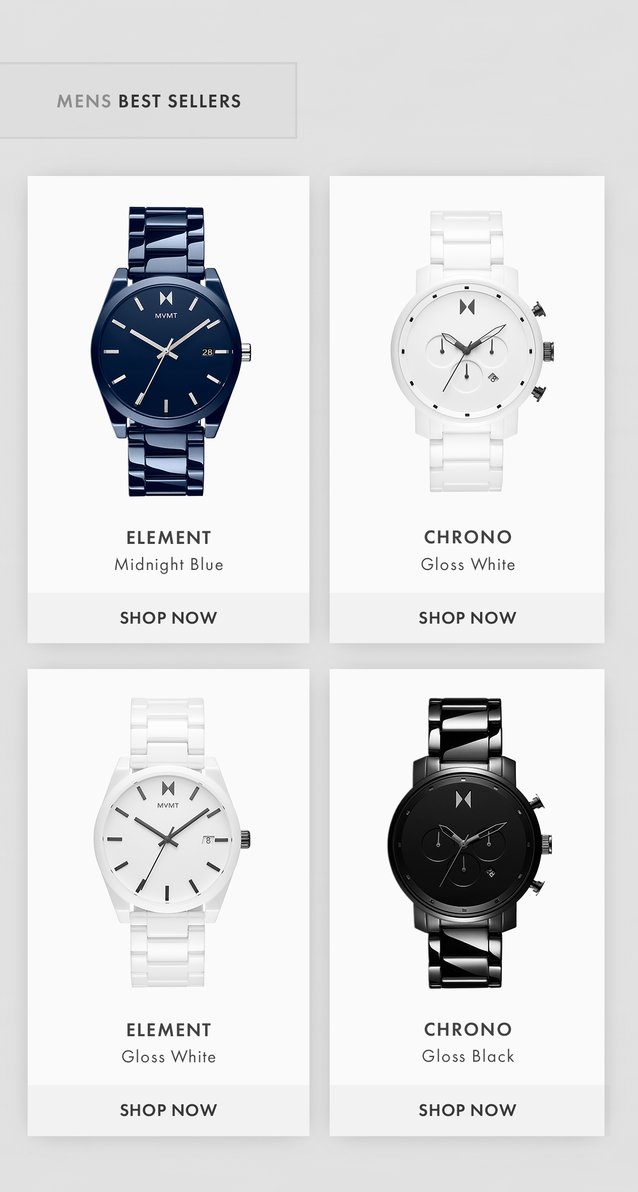The image size is (638, 1192).
Task: Open the Element Midnight Blue watch image
Action: (168, 352)
